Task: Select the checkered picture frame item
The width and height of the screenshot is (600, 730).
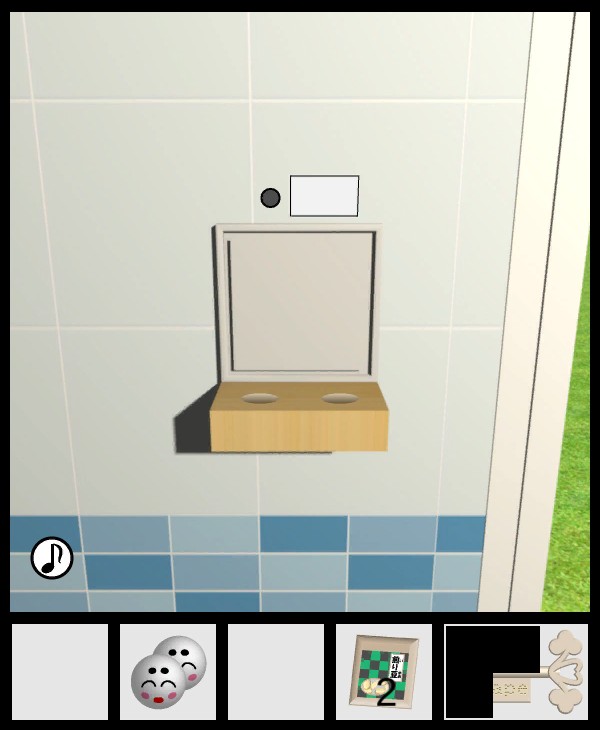Action: click(383, 672)
